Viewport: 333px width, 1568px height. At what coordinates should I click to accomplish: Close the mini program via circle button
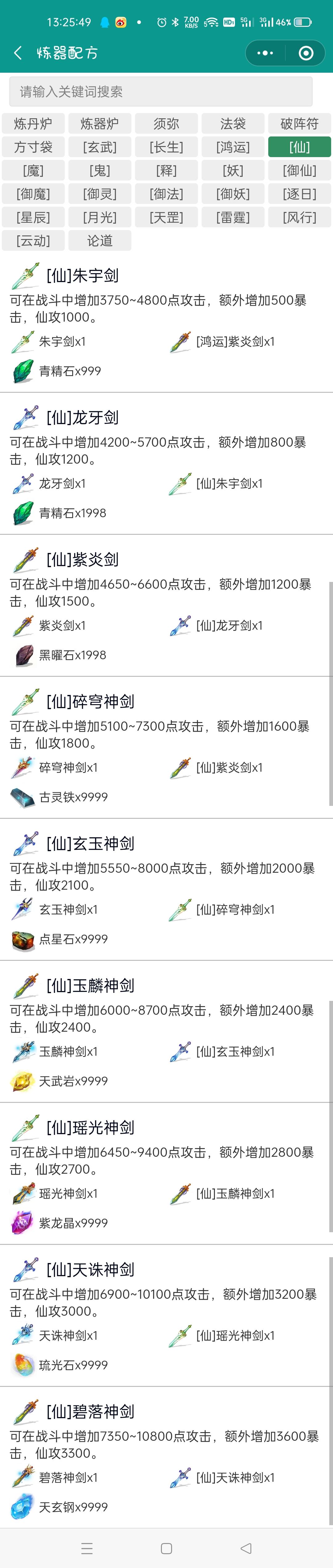(x=306, y=53)
